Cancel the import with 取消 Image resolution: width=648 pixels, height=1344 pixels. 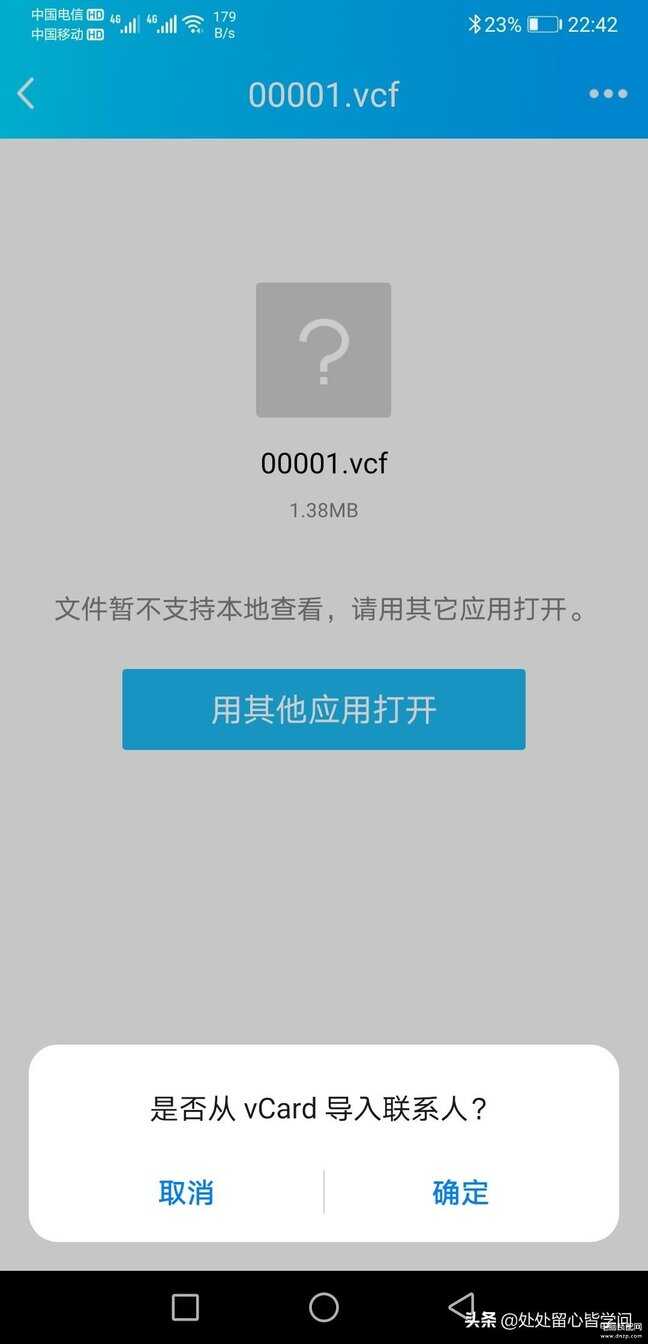click(x=186, y=1192)
